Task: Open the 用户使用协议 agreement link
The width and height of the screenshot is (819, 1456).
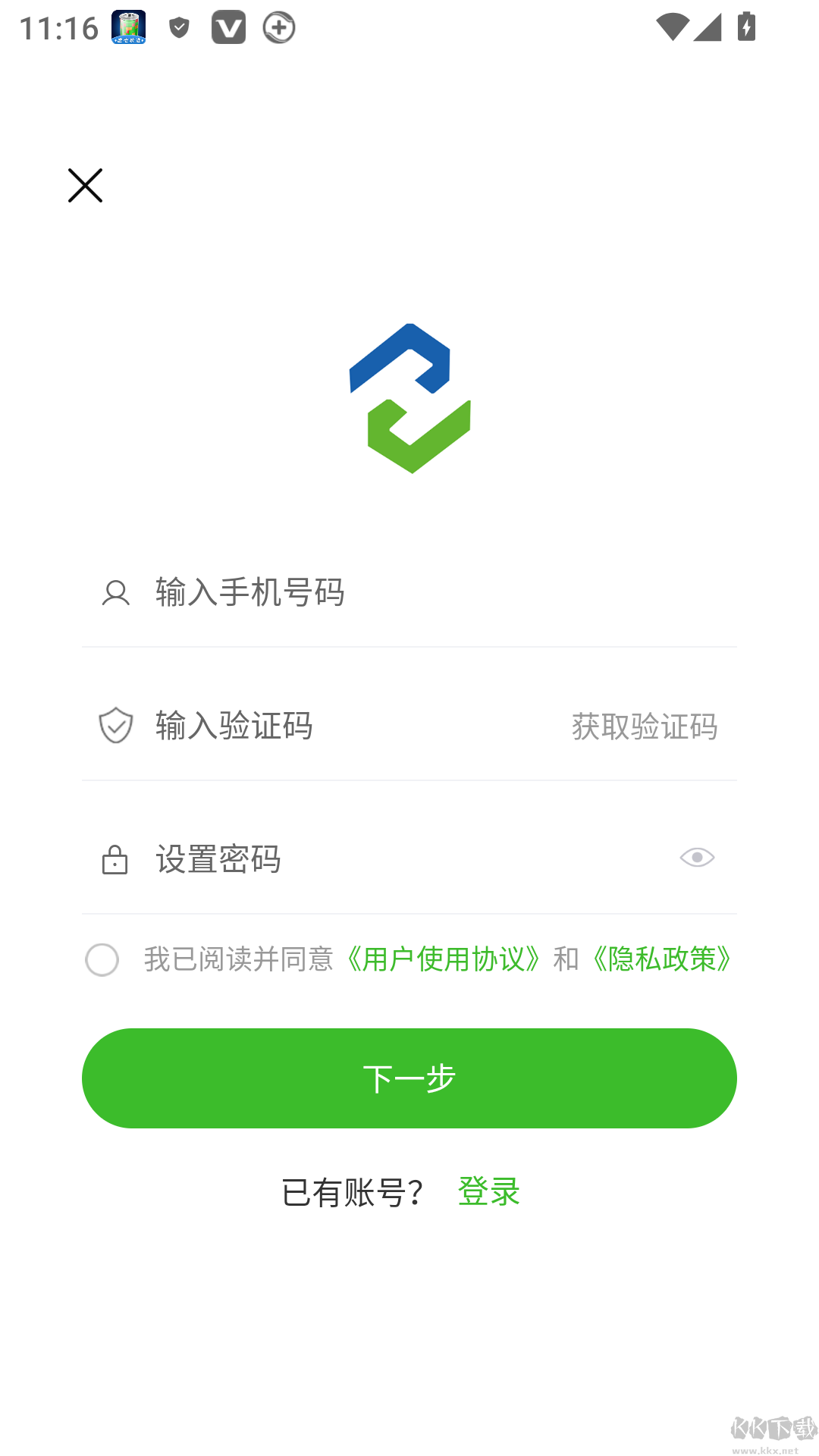Action: [x=444, y=959]
